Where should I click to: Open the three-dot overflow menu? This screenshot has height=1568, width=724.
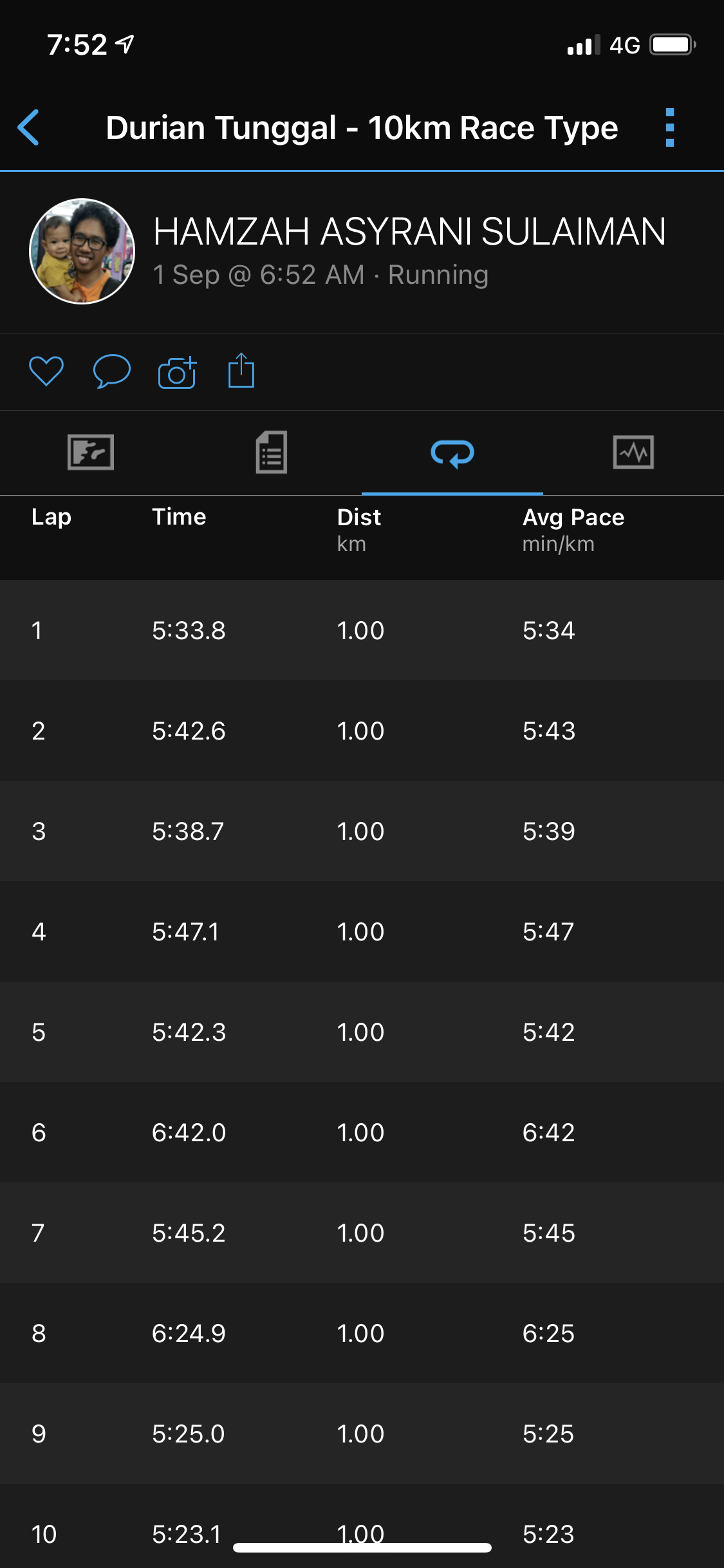[x=669, y=127]
